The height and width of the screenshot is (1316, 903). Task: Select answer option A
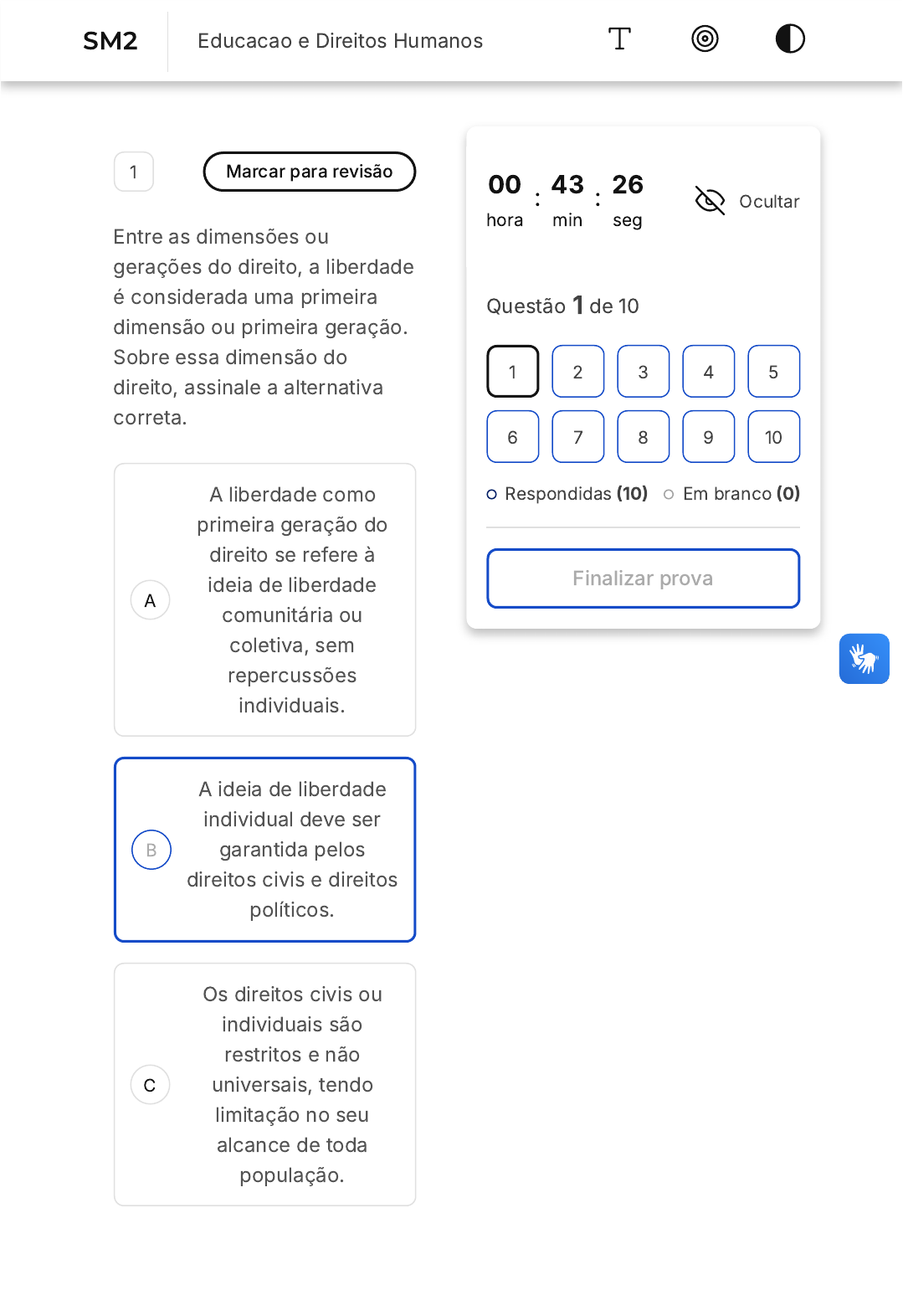[x=264, y=599]
